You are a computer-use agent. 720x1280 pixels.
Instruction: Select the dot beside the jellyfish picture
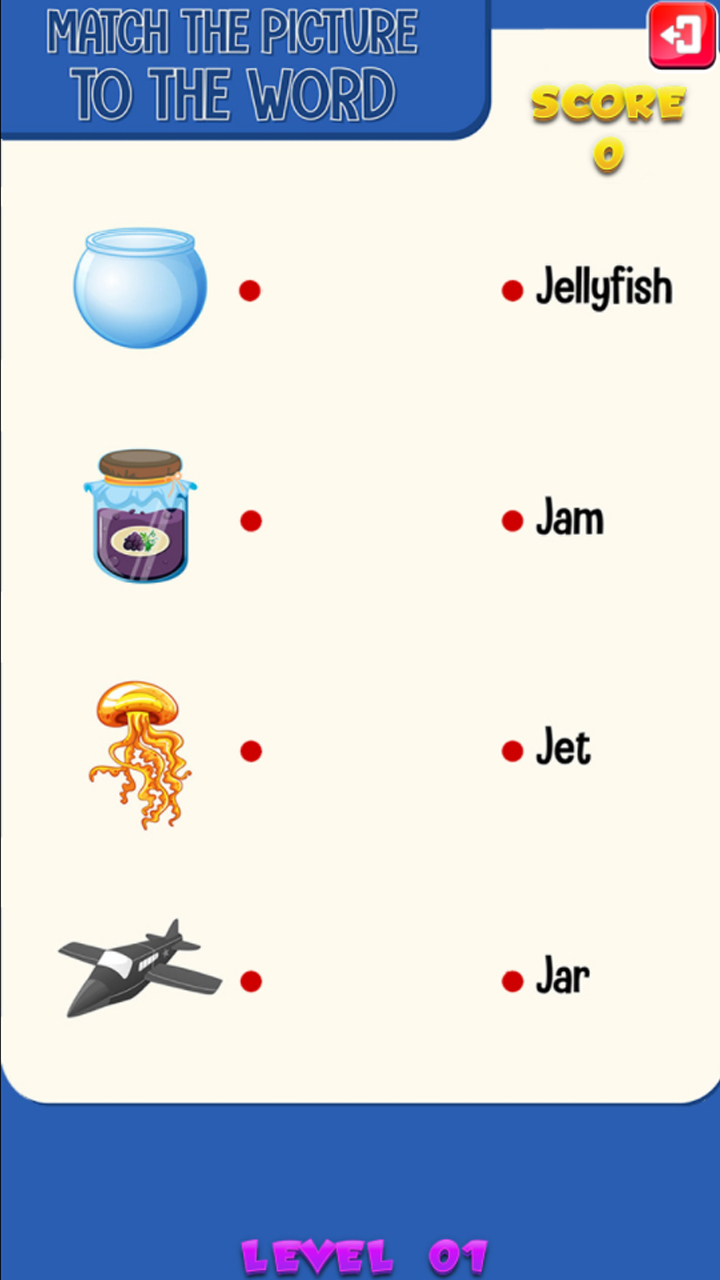click(x=251, y=751)
